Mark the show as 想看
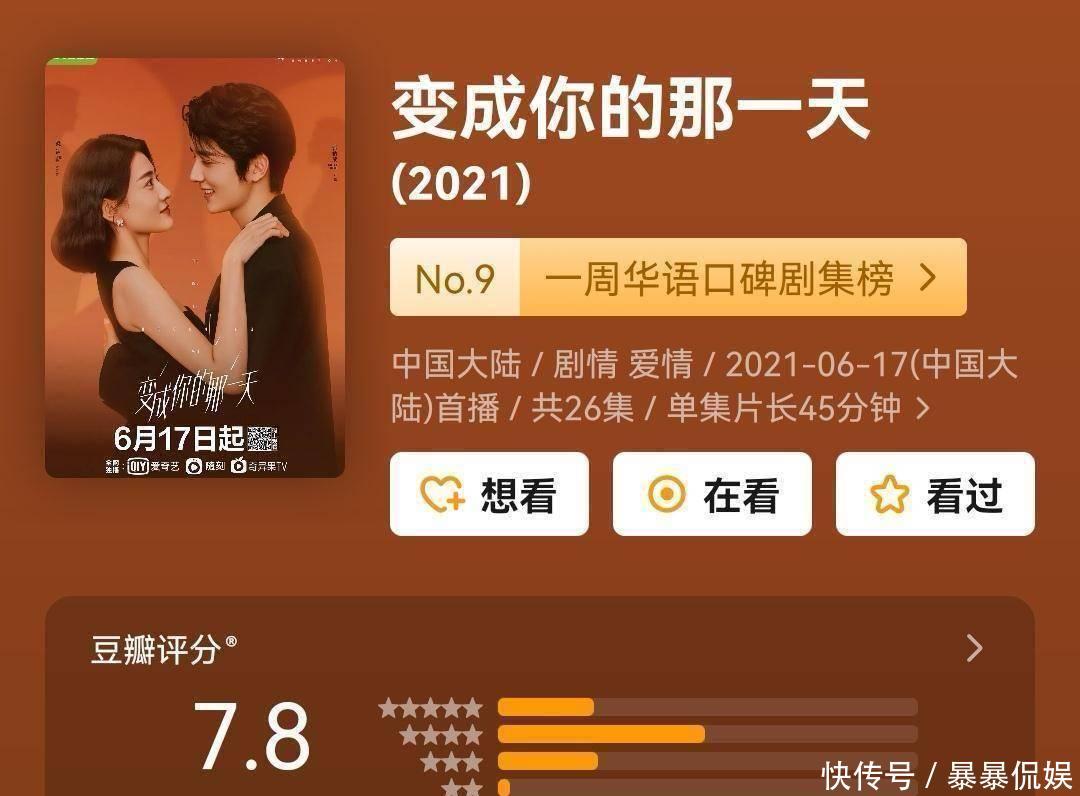 (489, 494)
